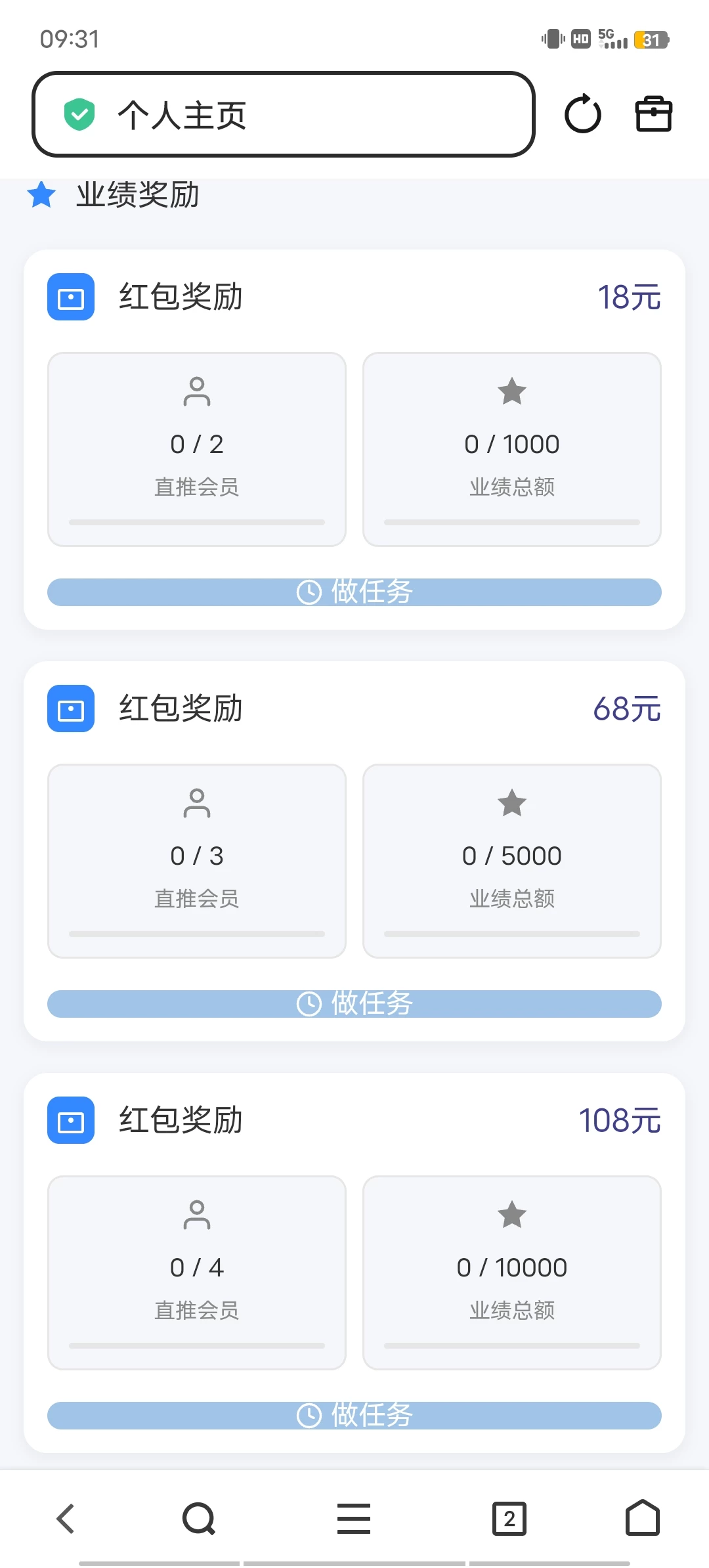Tap the person icon above 0 / 4
Viewport: 709px width, 1568px height.
196,1215
